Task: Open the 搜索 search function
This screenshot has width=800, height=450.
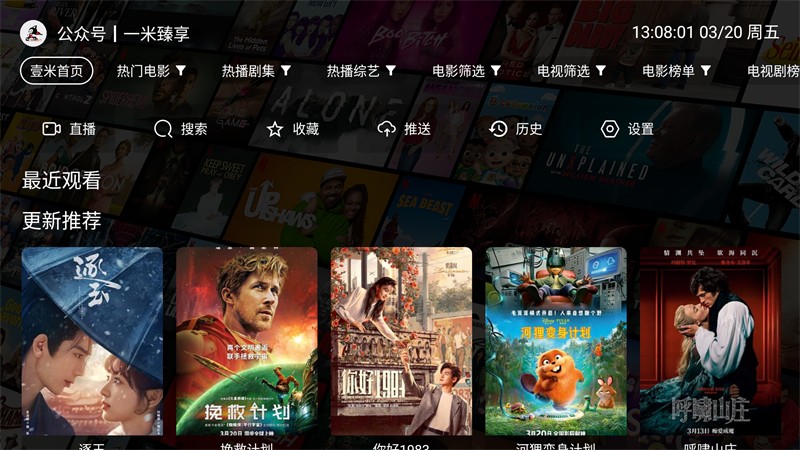Action: point(181,129)
